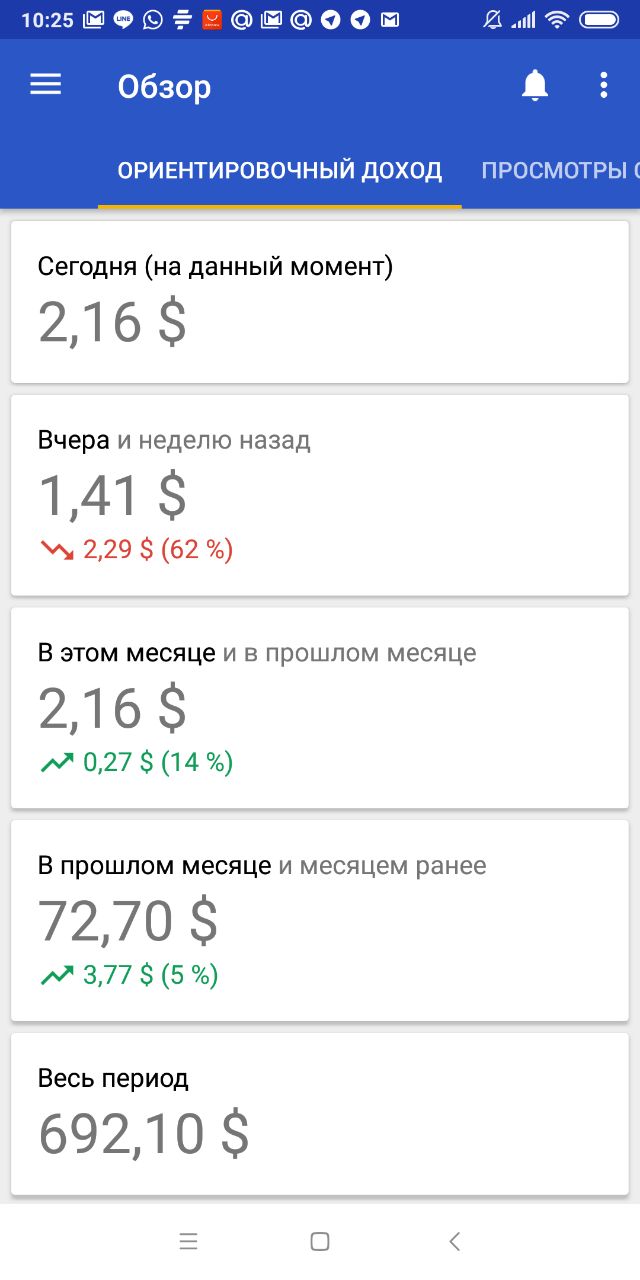Open the В этом месяце earnings card

[x=320, y=708]
